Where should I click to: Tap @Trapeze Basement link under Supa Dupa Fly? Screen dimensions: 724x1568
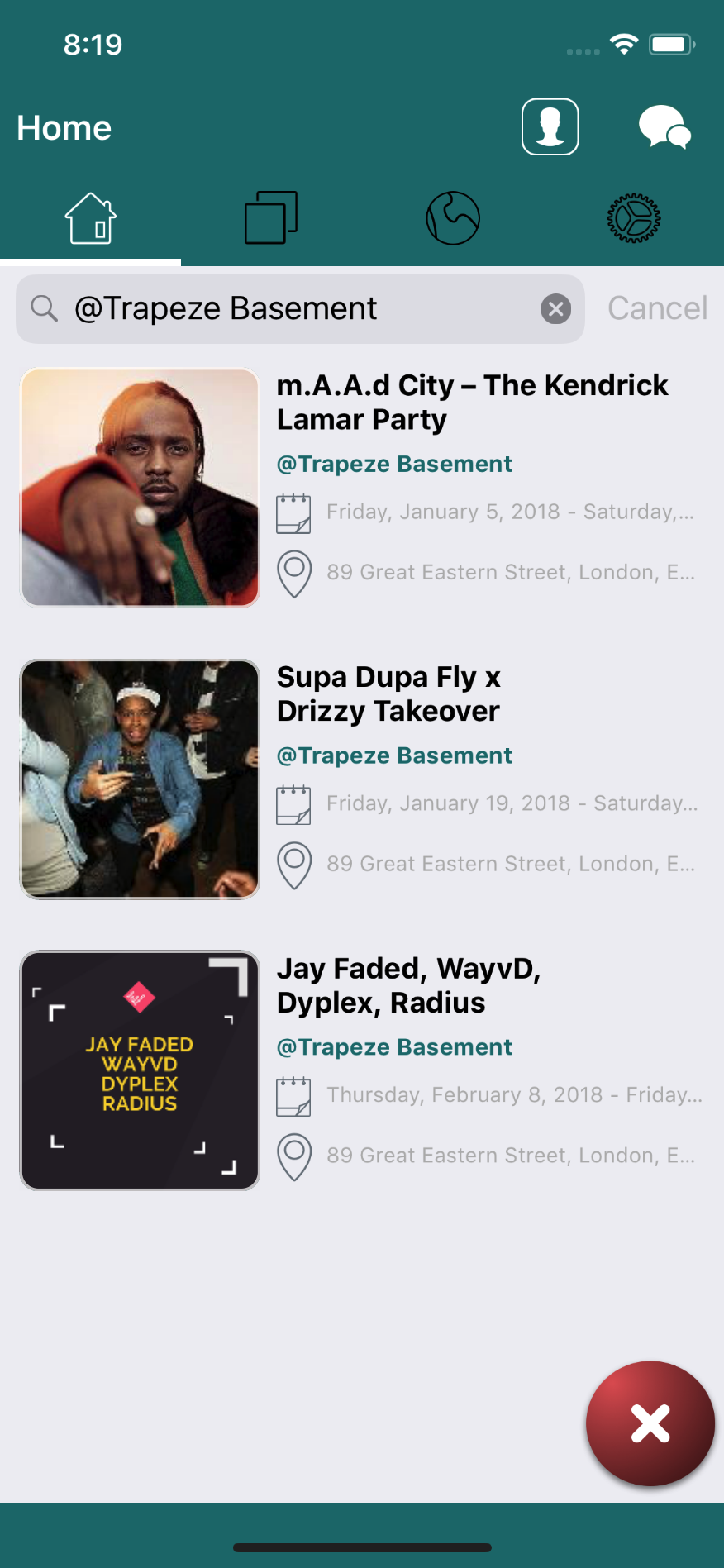click(394, 755)
